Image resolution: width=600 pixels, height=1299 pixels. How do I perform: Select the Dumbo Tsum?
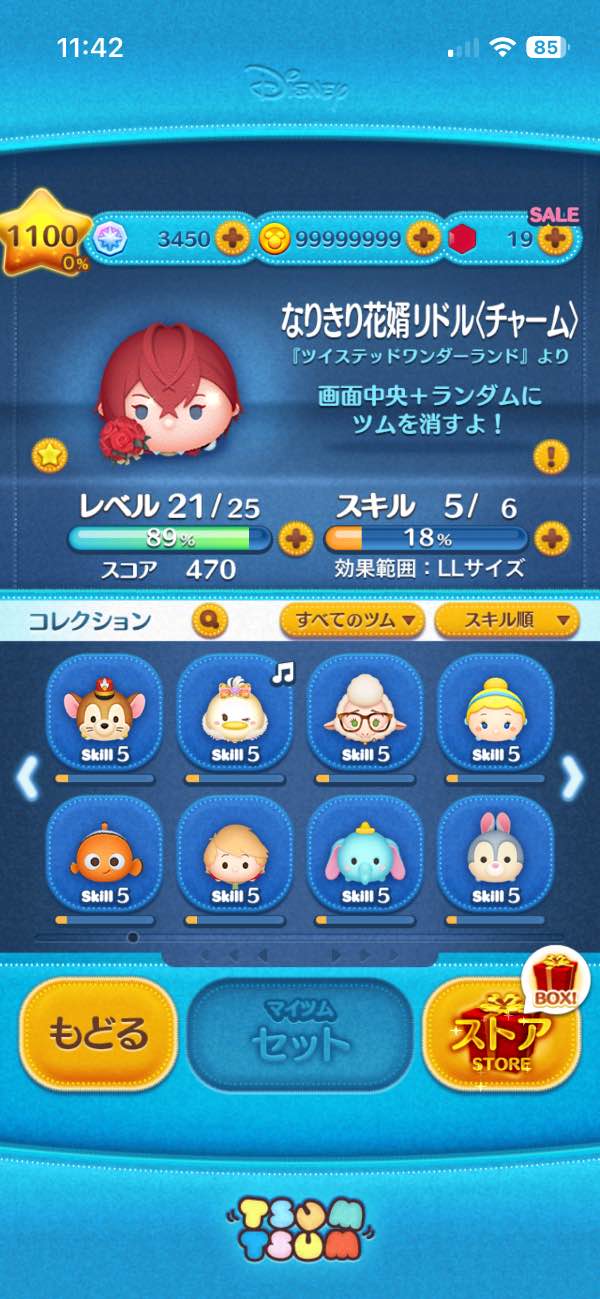pyautogui.click(x=364, y=855)
